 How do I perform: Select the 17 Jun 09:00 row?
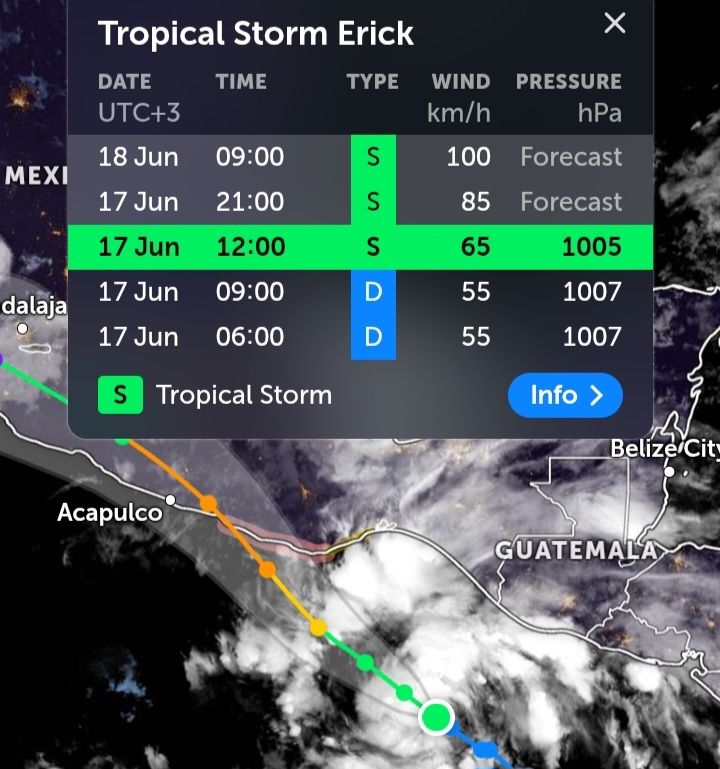click(x=360, y=292)
